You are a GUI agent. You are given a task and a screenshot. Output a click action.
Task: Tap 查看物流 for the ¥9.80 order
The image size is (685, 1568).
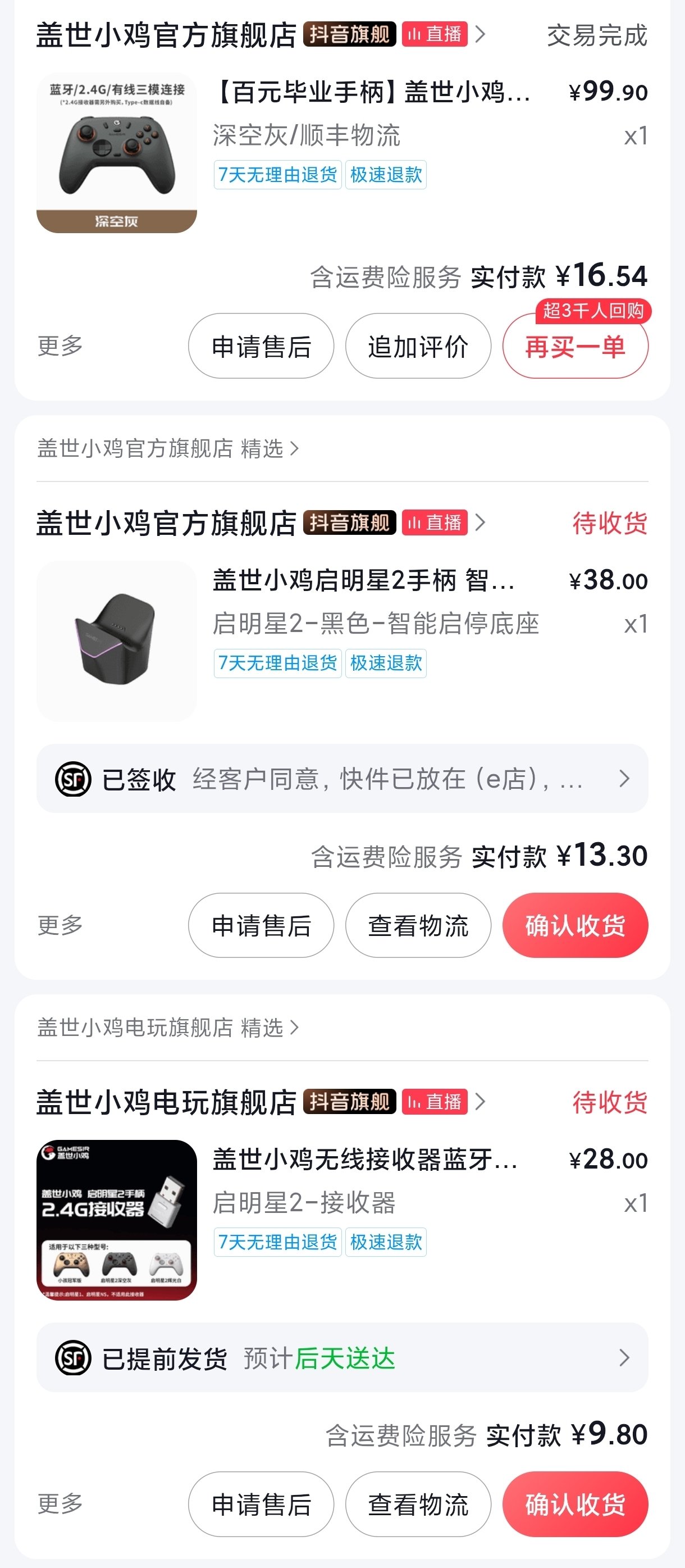[x=418, y=1504]
